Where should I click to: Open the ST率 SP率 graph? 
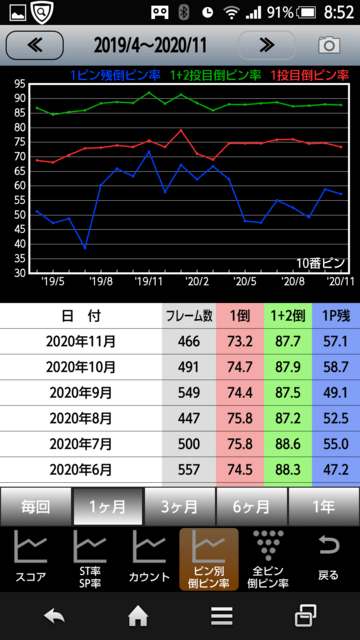click(90, 558)
